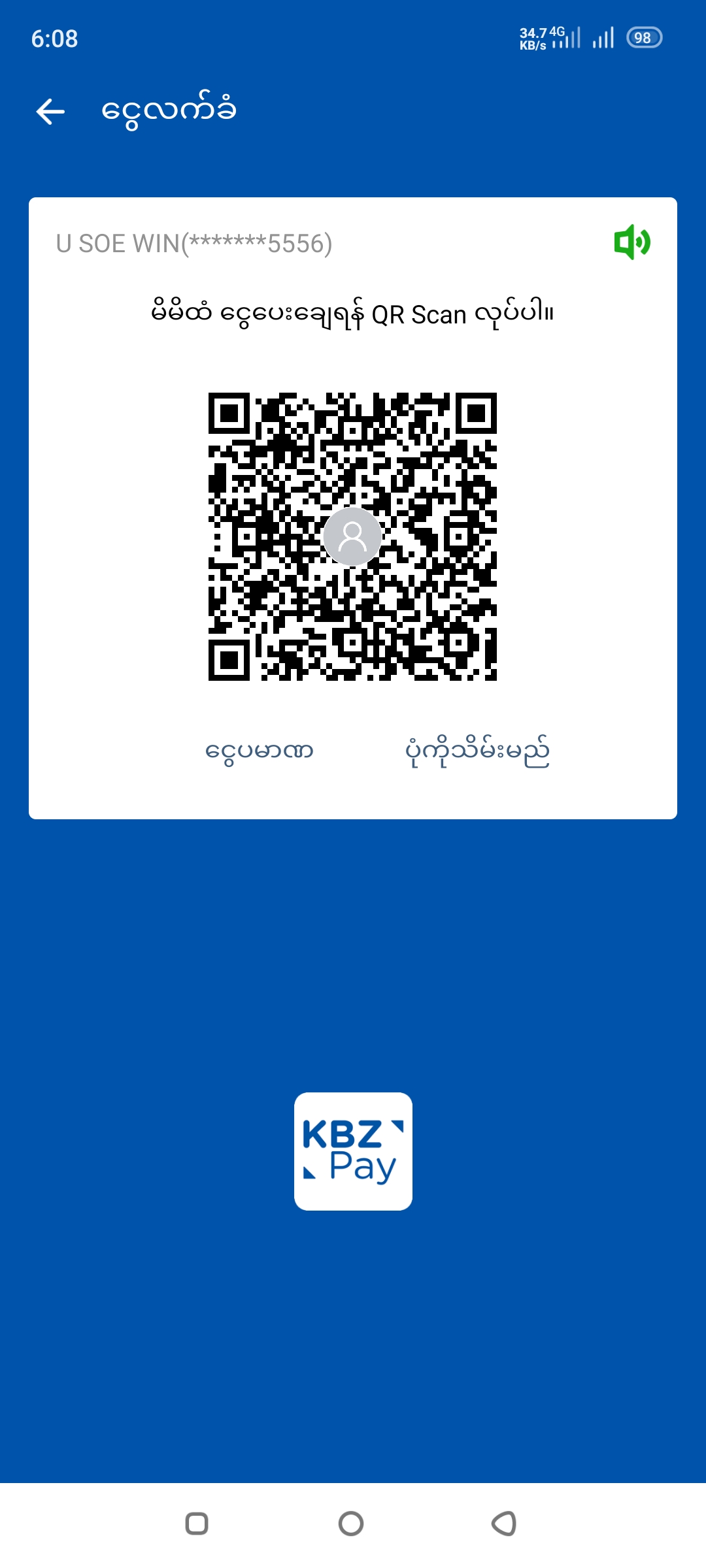Go back using the app bar arrow
Image resolution: width=706 pixels, height=1568 pixels.
[50, 111]
